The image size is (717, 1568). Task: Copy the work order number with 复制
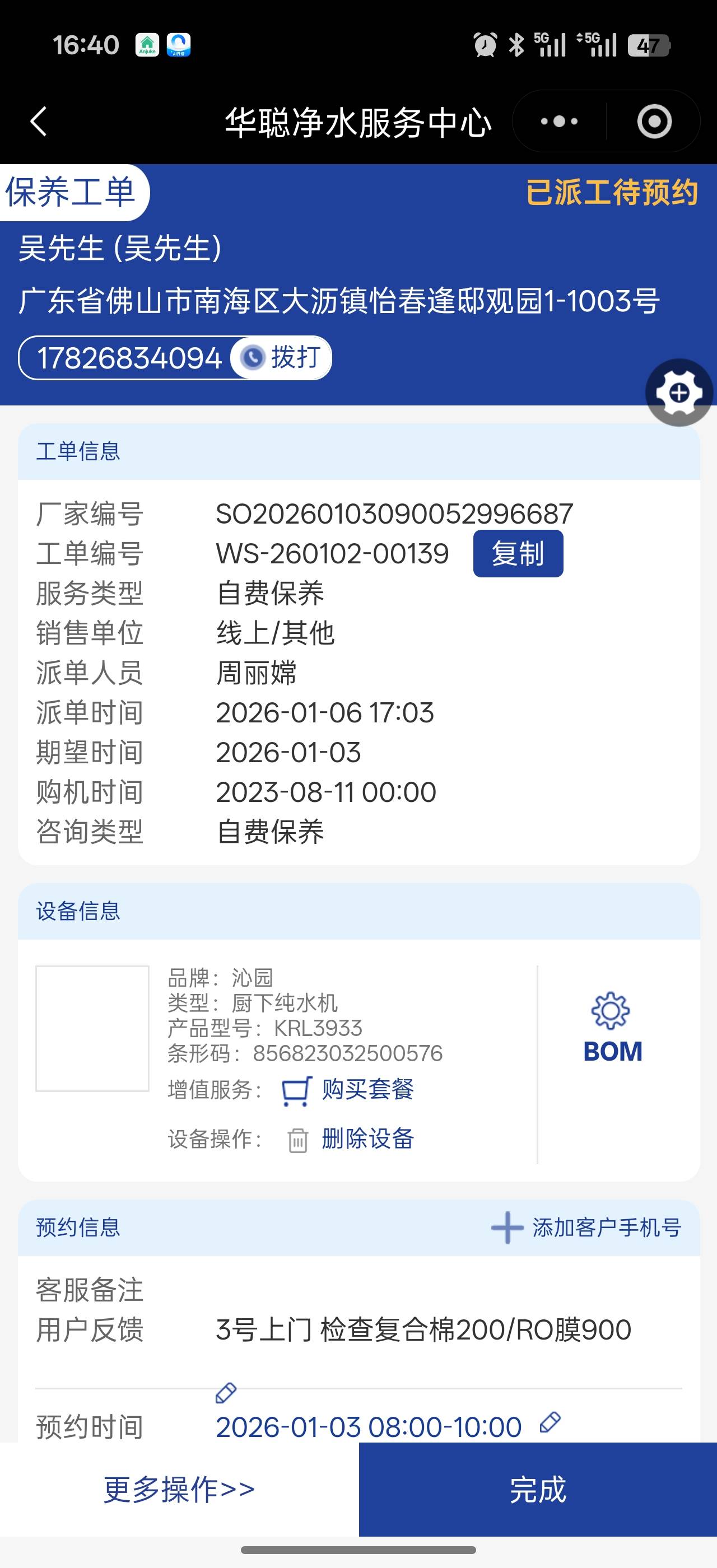click(518, 553)
